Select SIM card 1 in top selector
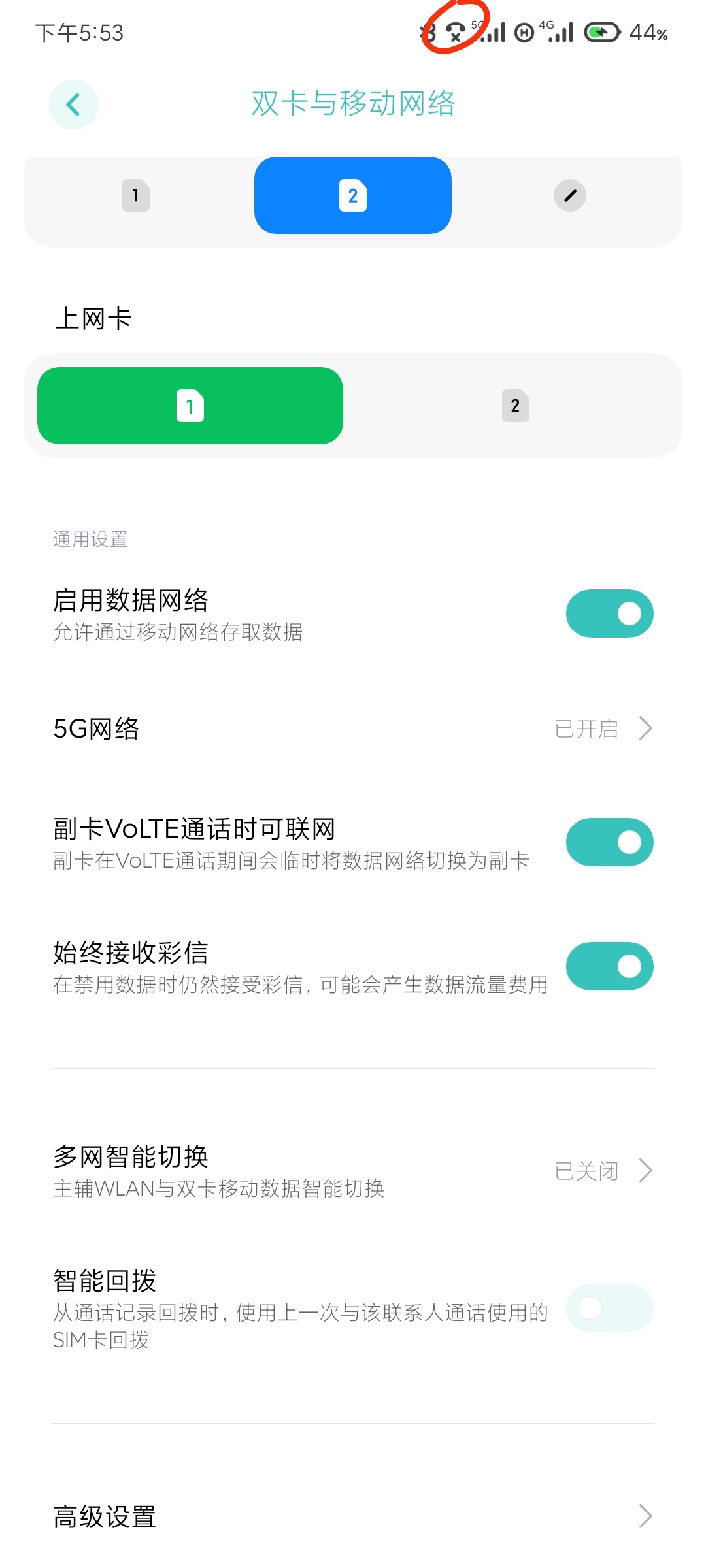 click(136, 195)
